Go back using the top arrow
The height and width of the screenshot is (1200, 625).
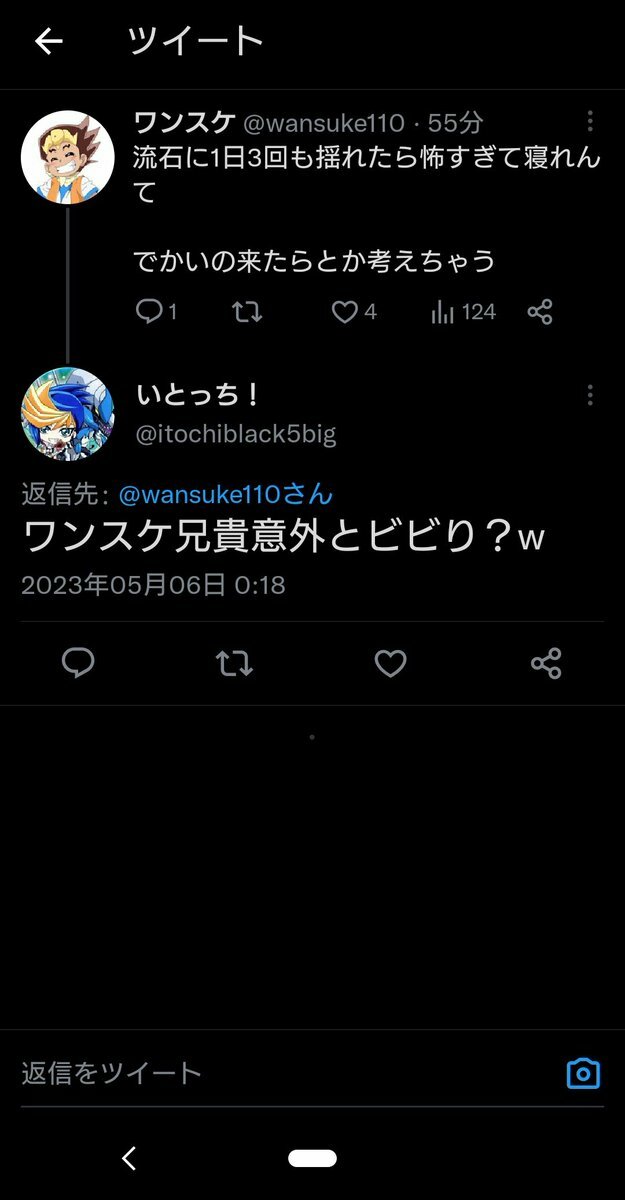(48, 41)
